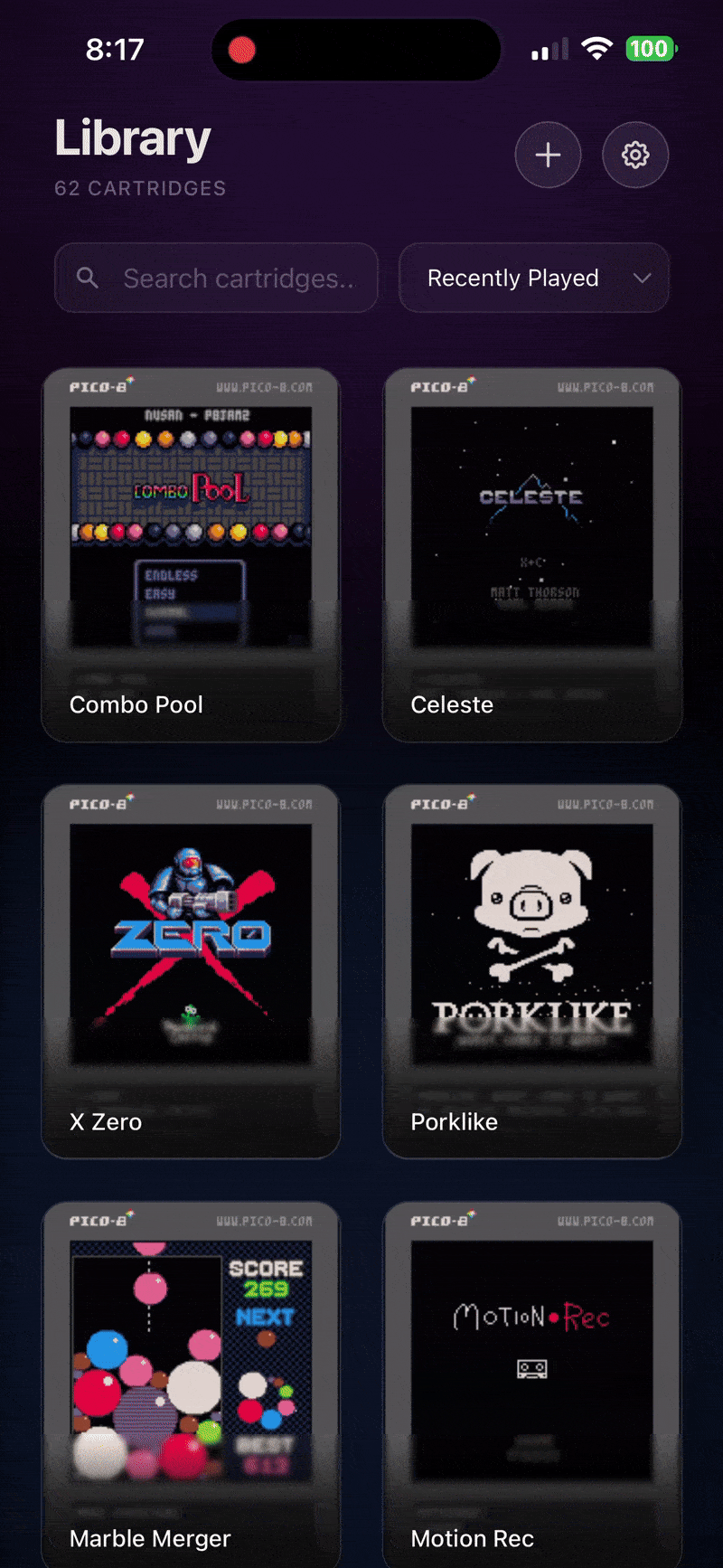Tap the Search cartridges field
Screen dimensions: 723x1568
click(x=217, y=279)
